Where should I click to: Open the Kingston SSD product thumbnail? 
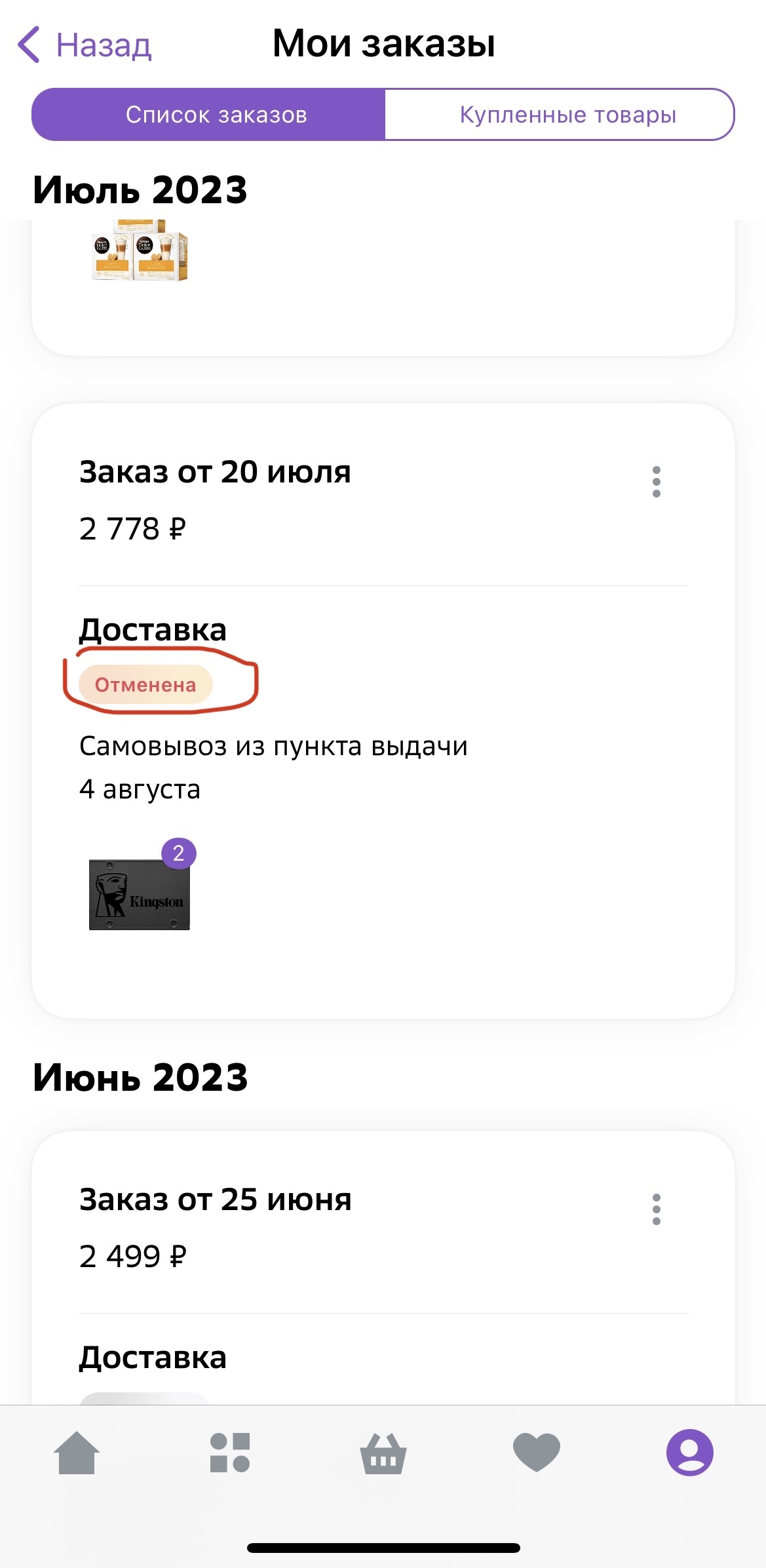140,893
